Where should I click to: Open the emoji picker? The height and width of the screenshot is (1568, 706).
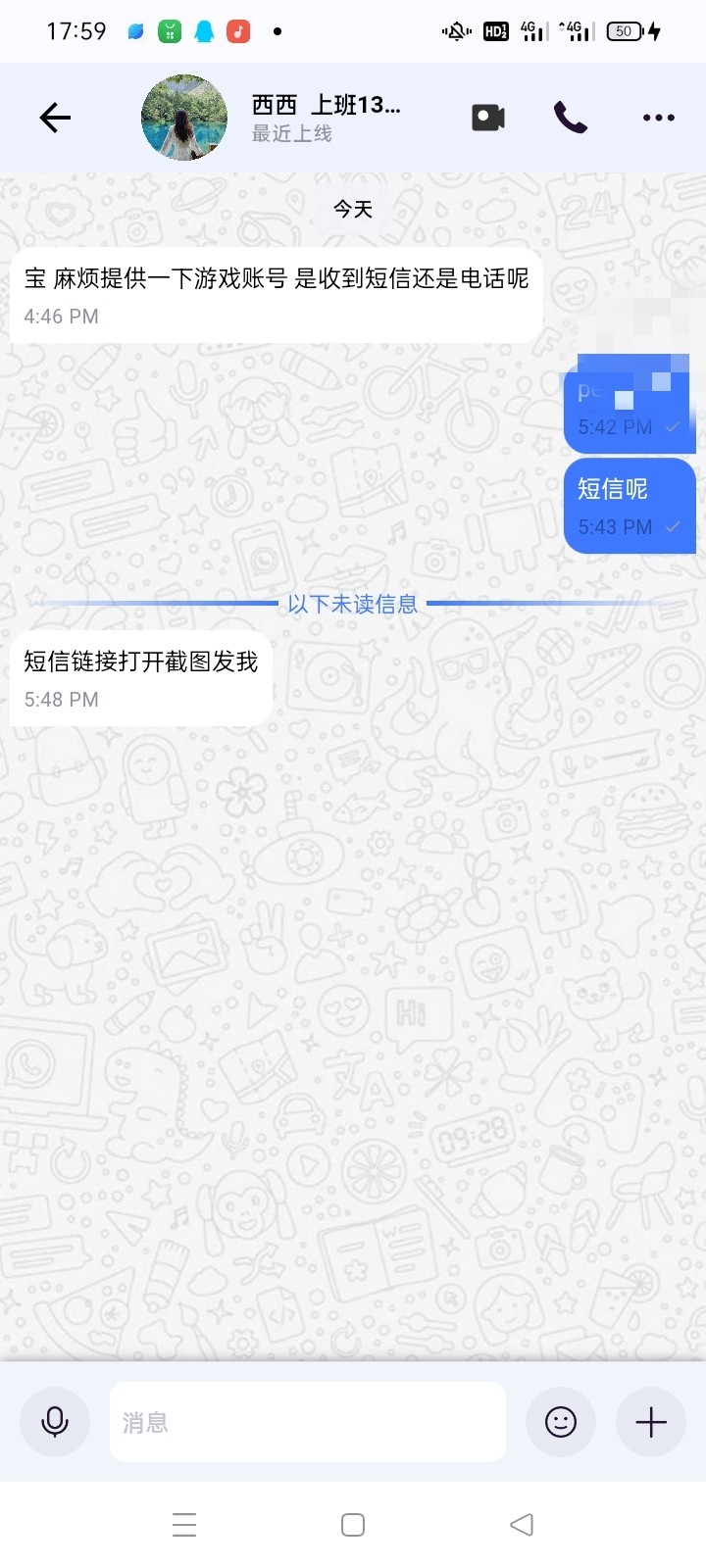(x=561, y=1422)
